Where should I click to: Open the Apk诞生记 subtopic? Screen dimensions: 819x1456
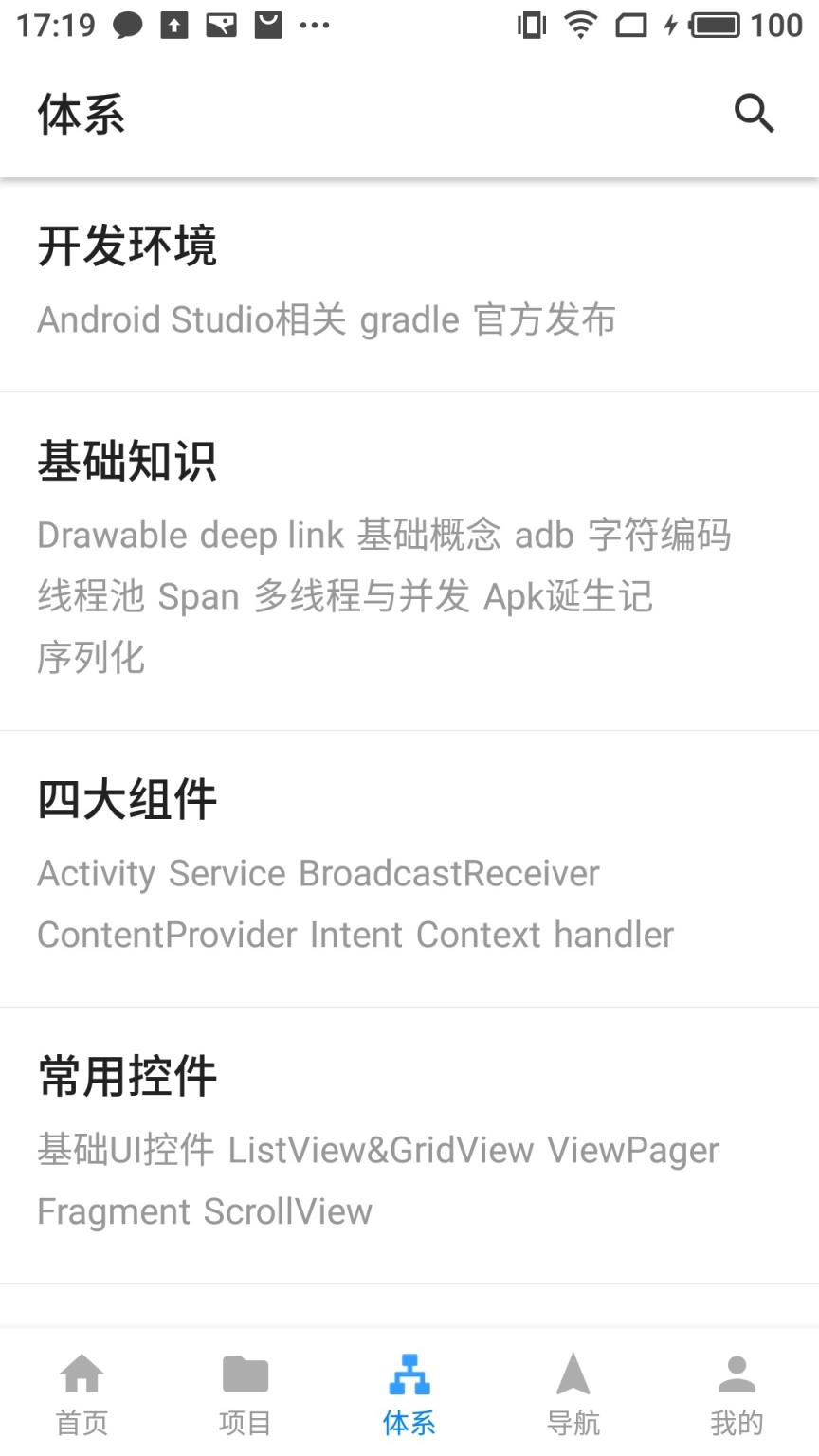[569, 595]
